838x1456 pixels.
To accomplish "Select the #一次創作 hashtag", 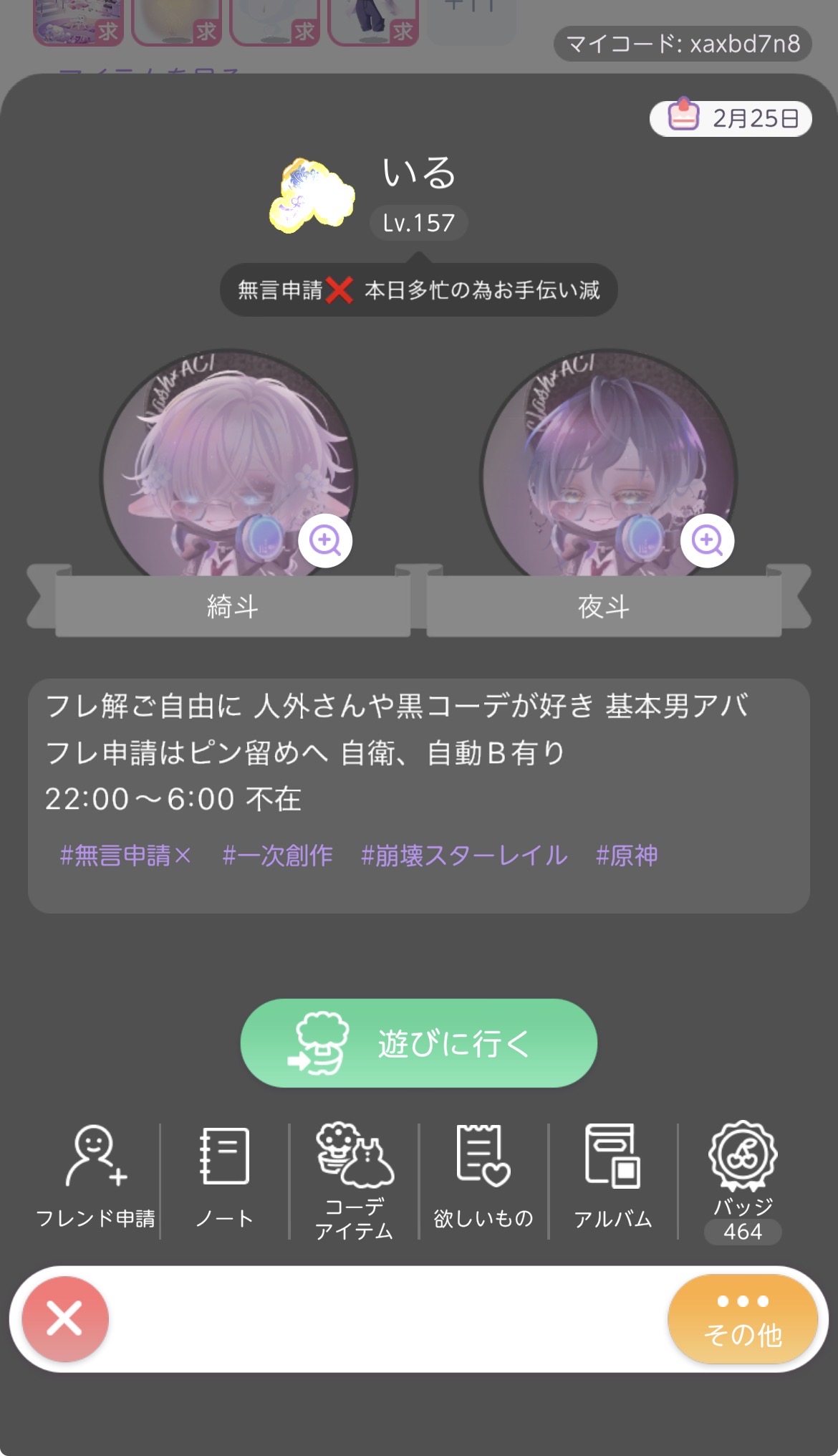I will pos(278,856).
